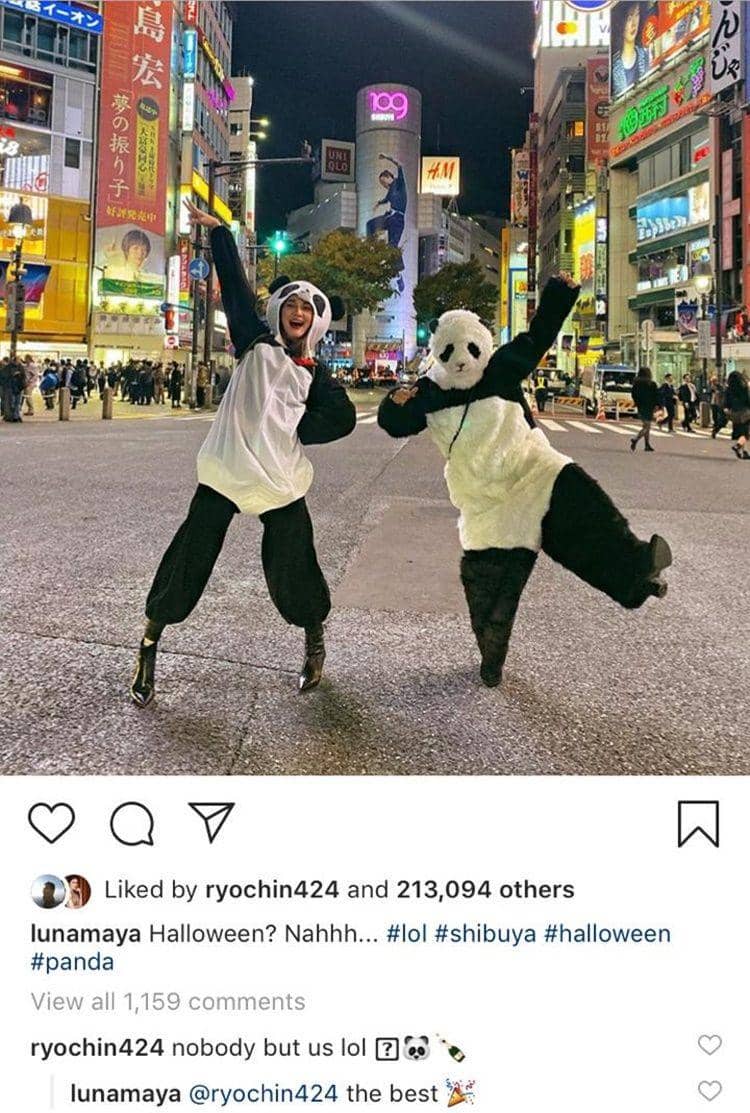The height and width of the screenshot is (1113, 750).
Task: Share the post with the paper plane icon
Action: click(x=211, y=822)
